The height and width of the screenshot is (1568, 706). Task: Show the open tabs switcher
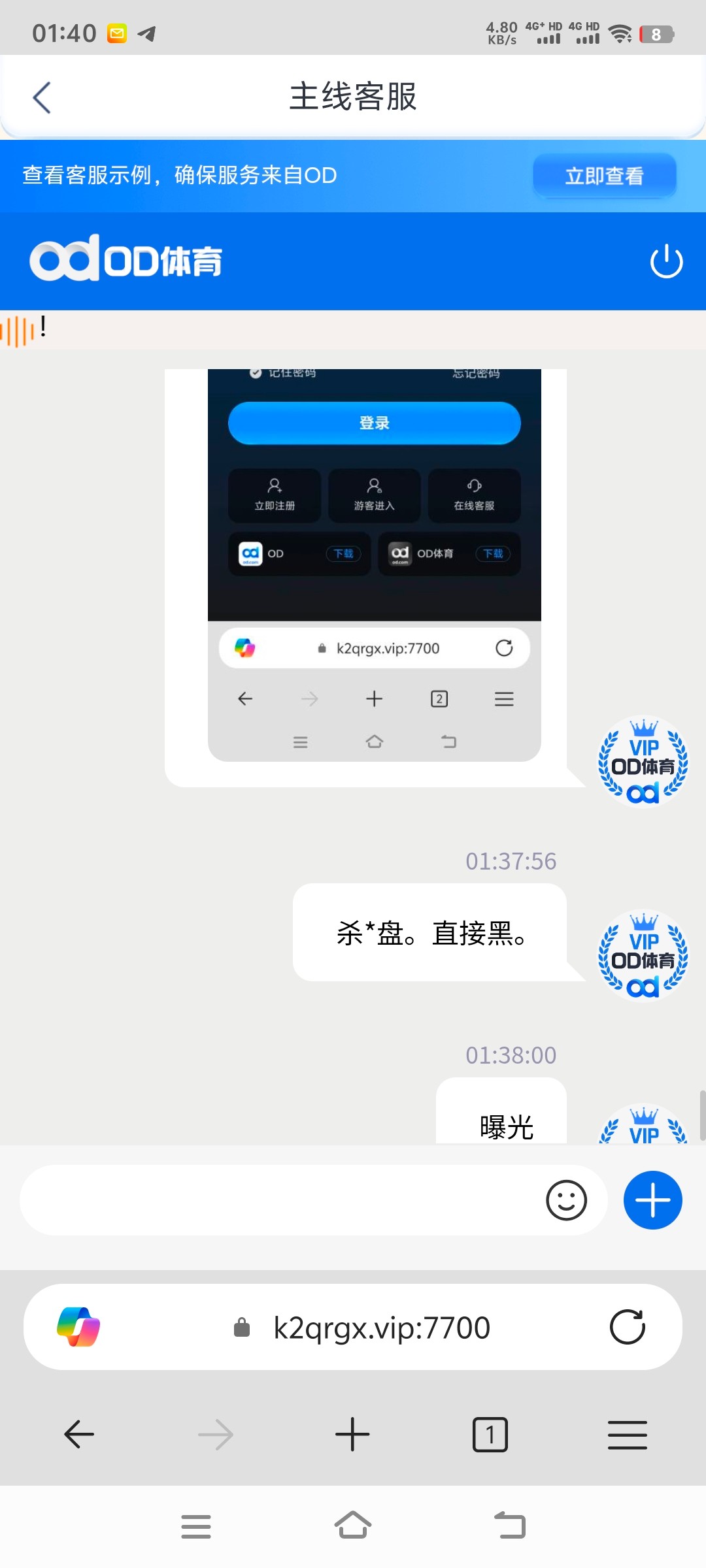490,1435
